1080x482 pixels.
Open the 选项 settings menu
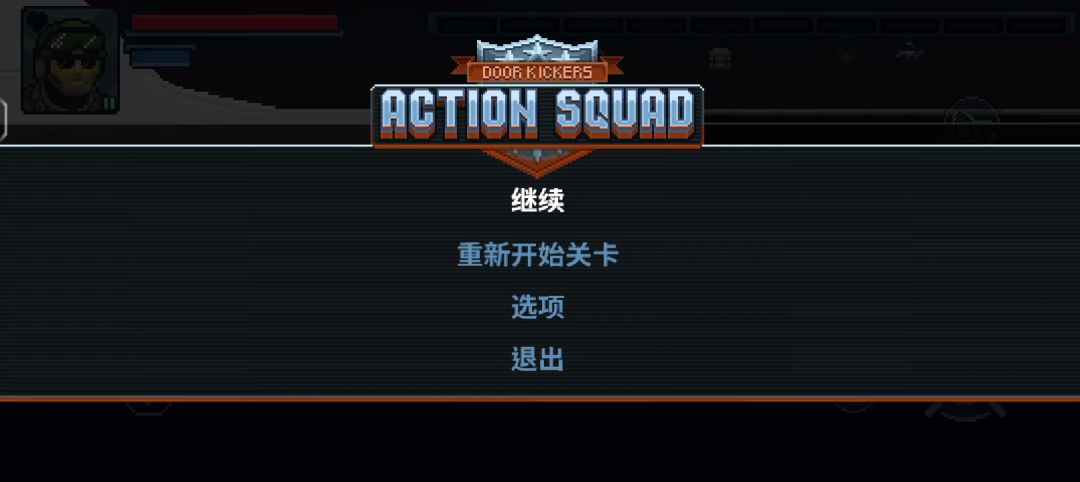pos(538,307)
